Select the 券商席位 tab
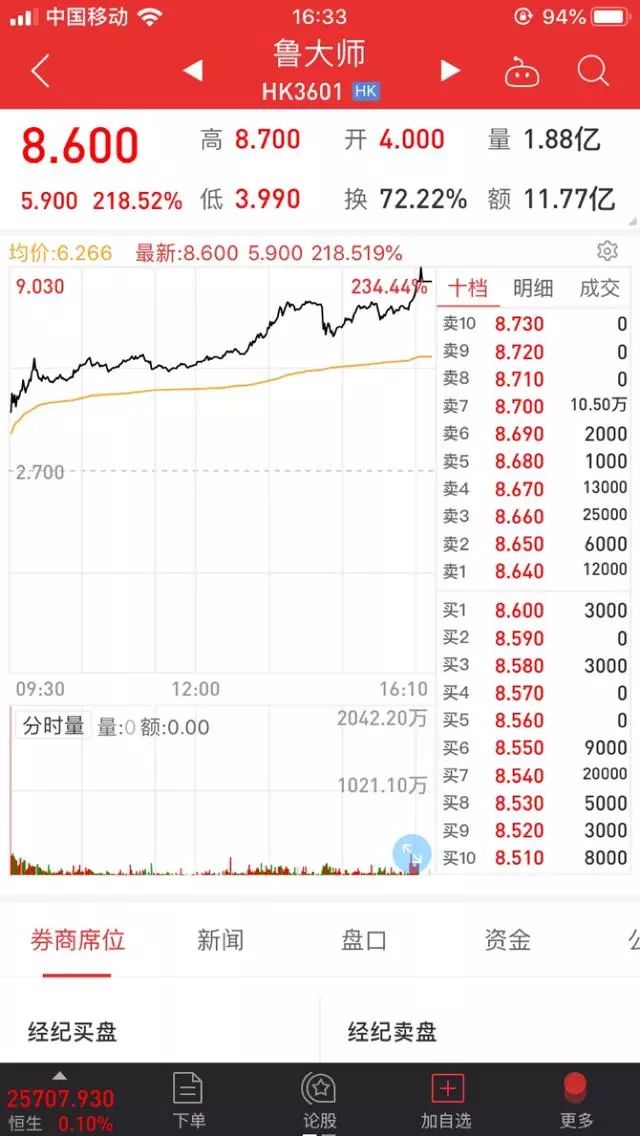This screenshot has height=1136, width=640. tap(77, 940)
